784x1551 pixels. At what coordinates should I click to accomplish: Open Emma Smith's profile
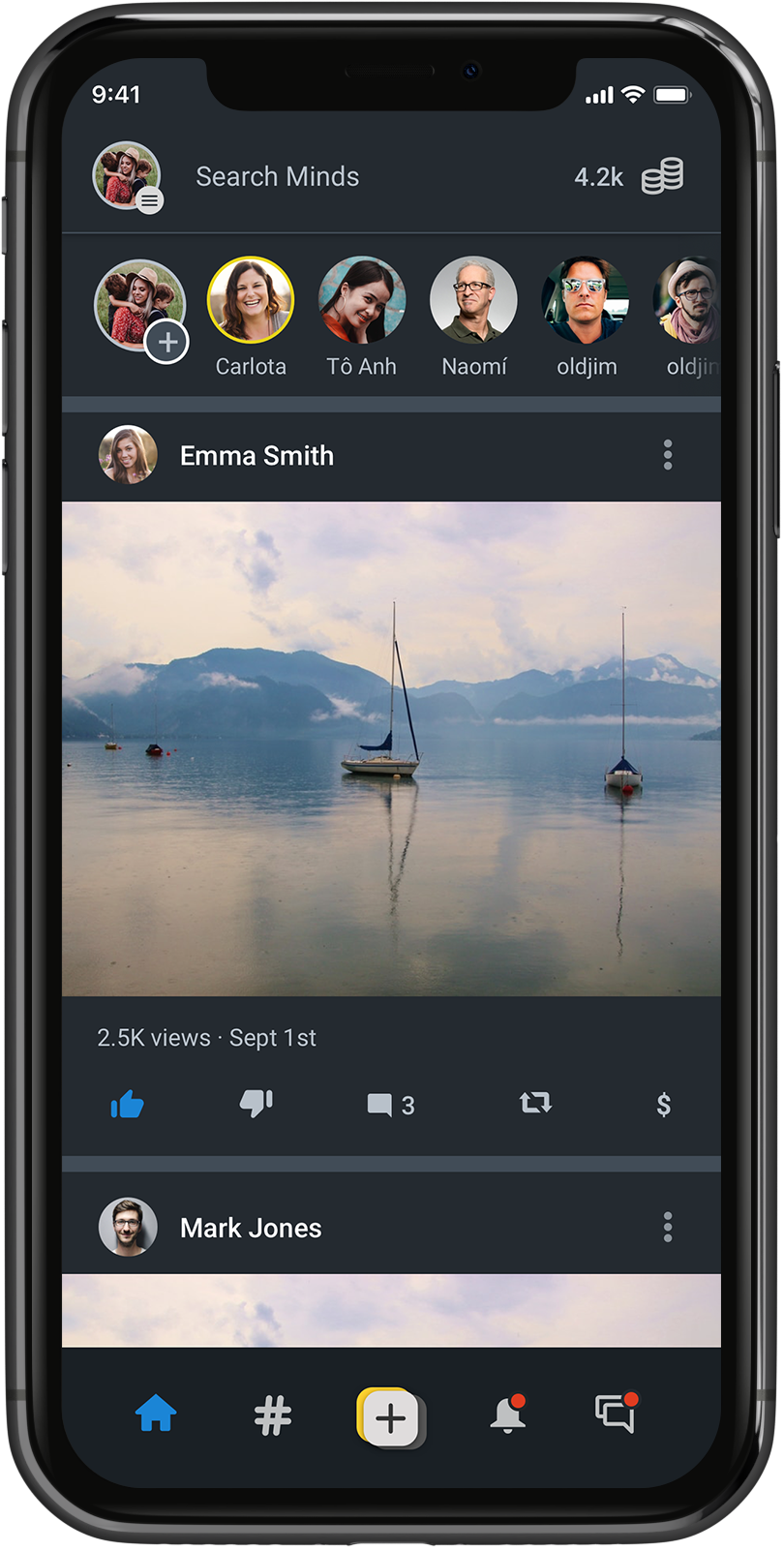[256, 455]
